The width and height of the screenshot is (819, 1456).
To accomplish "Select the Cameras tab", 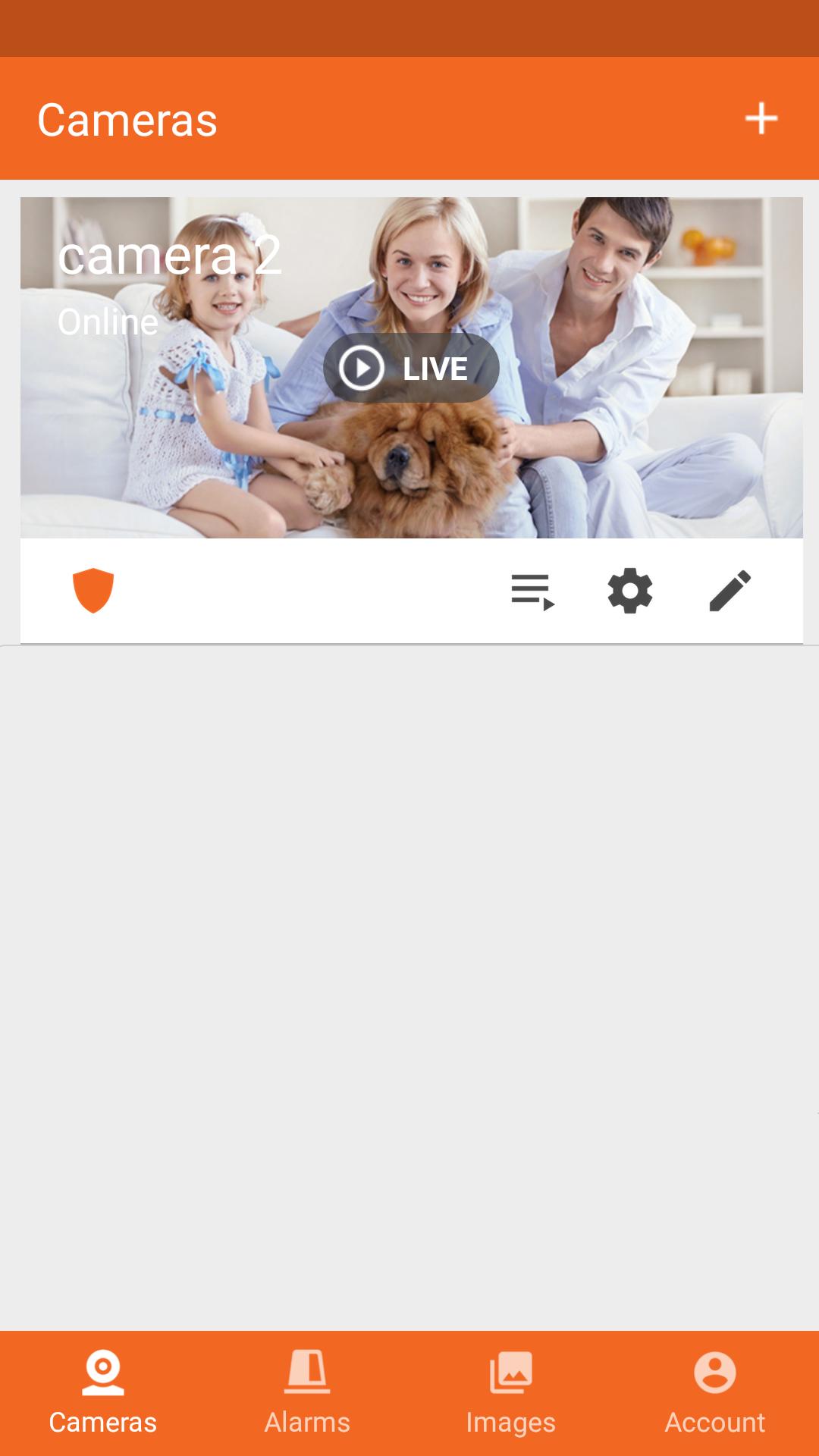I will (x=103, y=1394).
